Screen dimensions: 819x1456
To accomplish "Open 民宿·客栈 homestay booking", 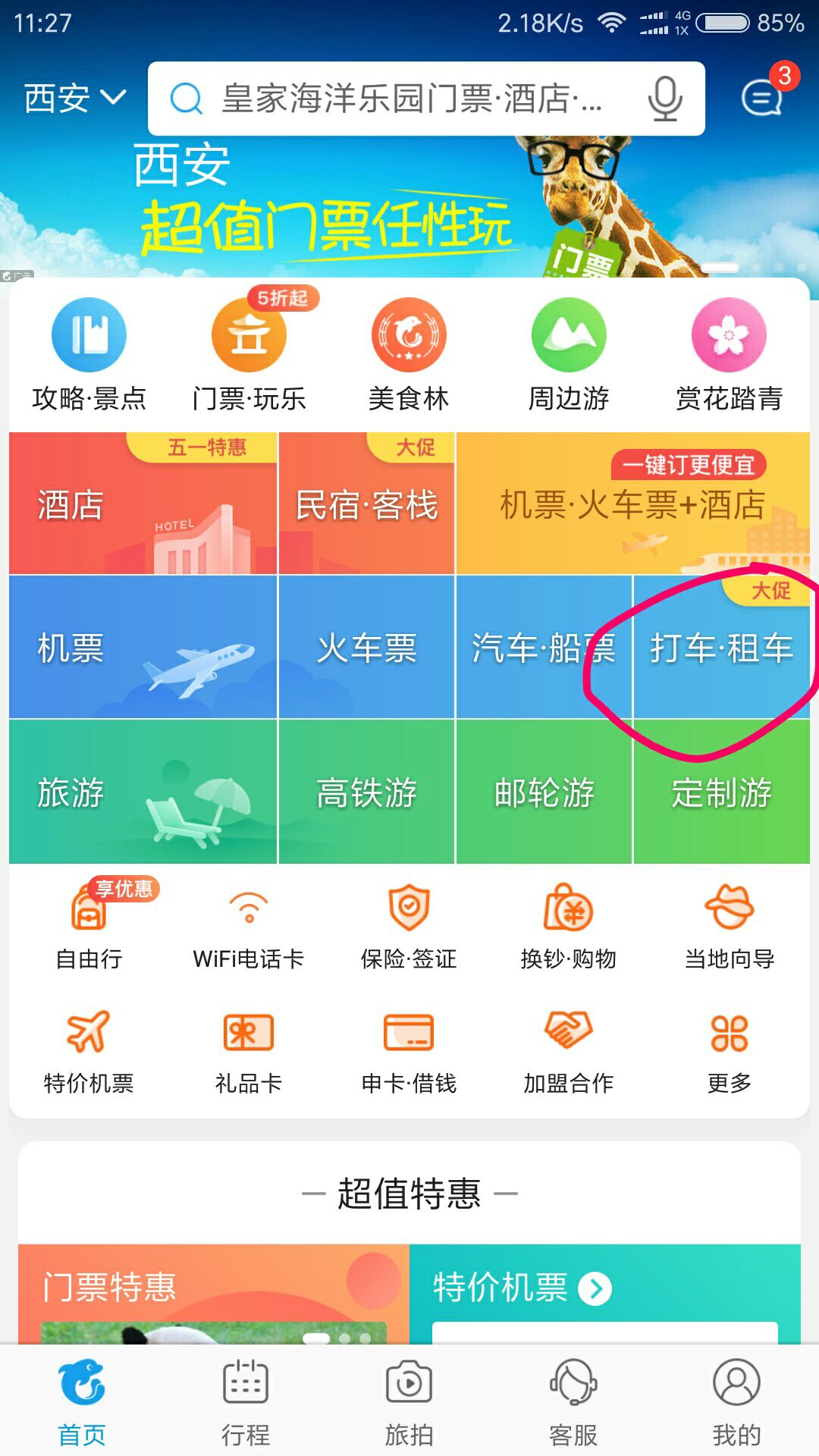I will (366, 504).
